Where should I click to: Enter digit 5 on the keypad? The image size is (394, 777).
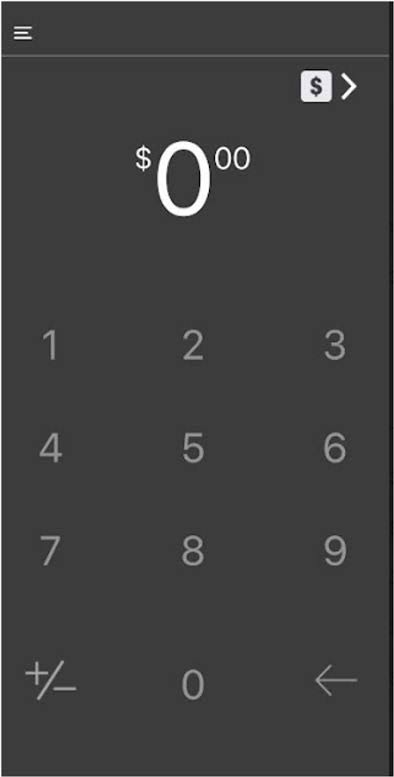click(x=193, y=447)
